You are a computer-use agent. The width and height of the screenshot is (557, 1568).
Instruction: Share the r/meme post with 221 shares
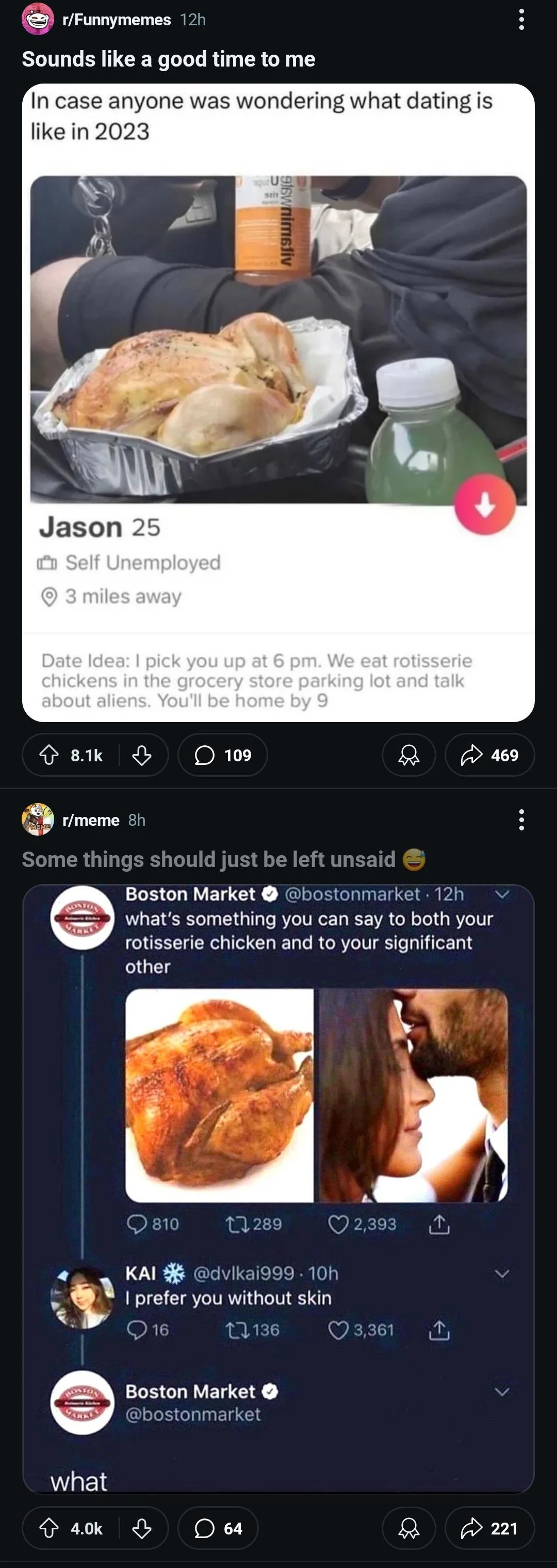tap(490, 1528)
